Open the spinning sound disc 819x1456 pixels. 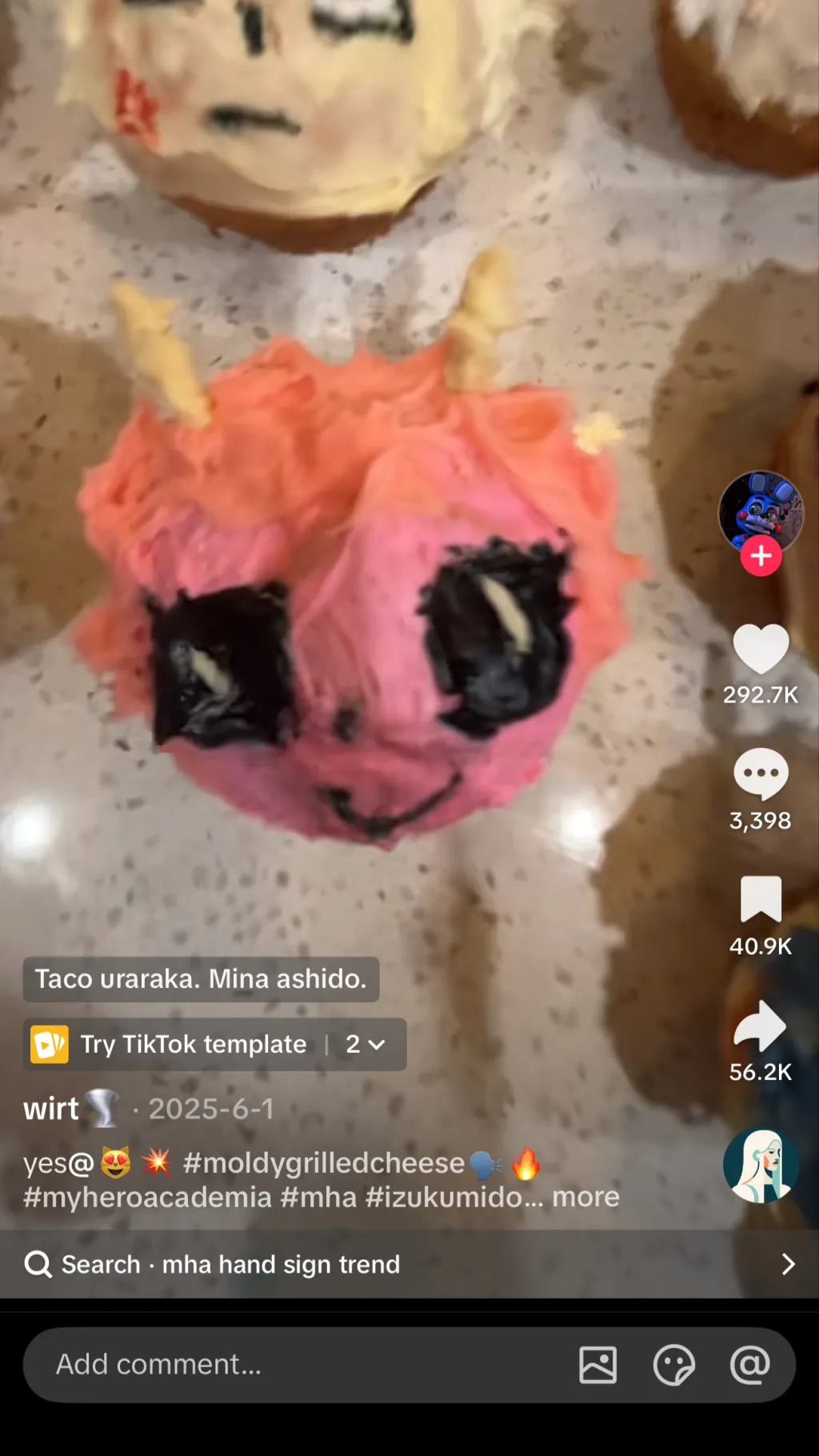(x=761, y=1166)
